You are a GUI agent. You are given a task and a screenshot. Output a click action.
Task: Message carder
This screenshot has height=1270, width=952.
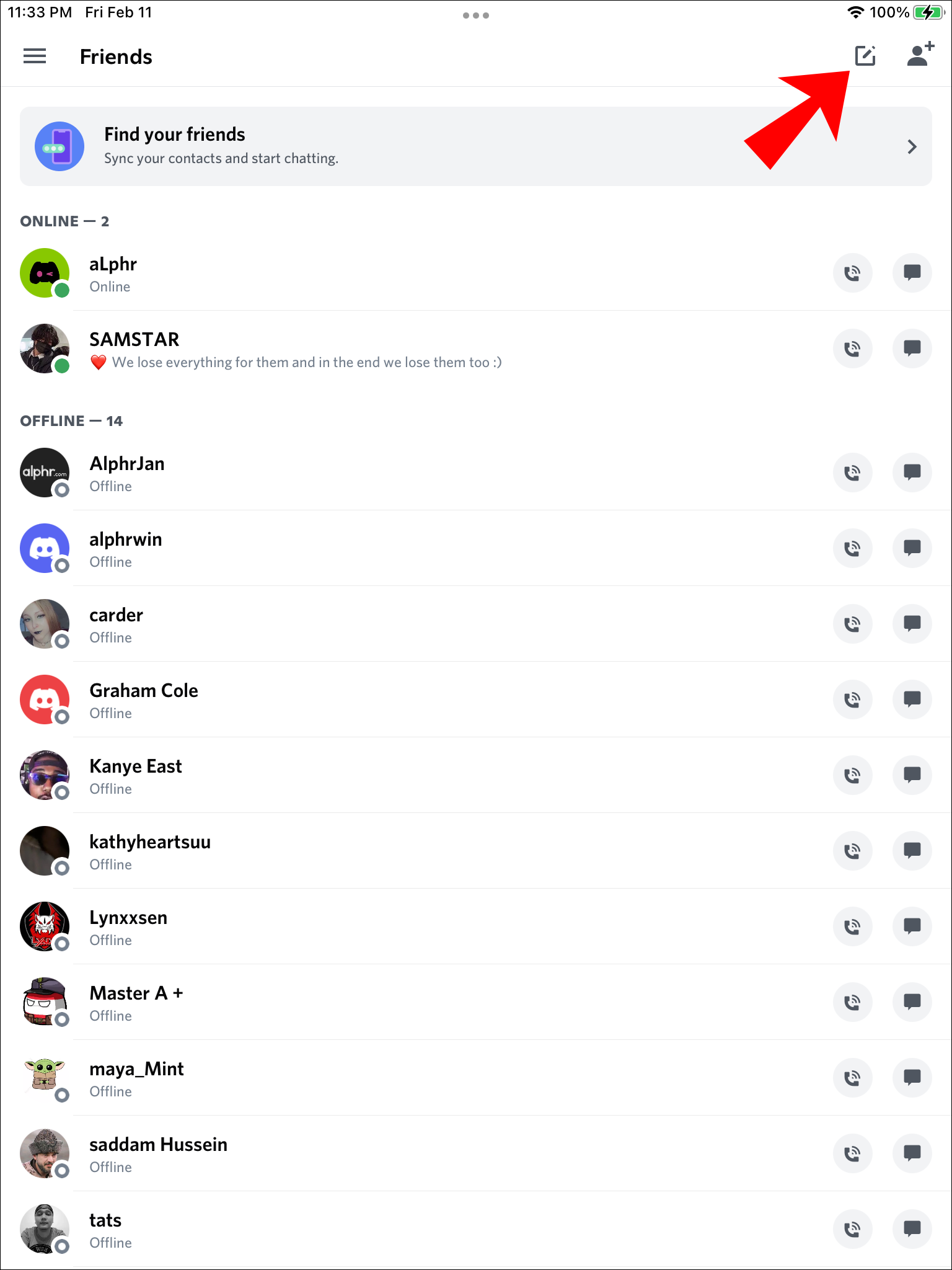(x=912, y=624)
